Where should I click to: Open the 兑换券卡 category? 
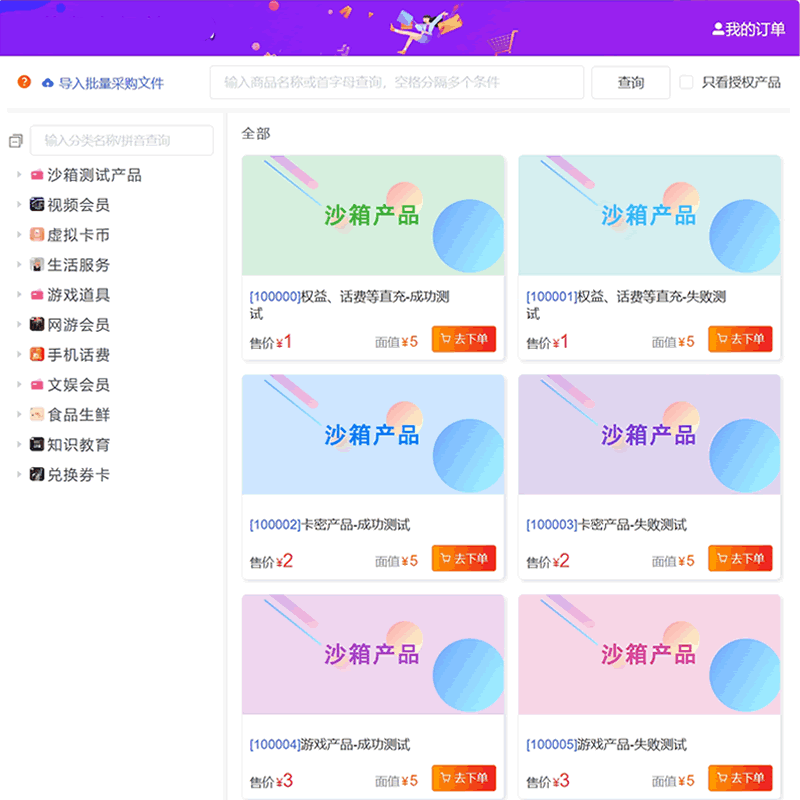coord(78,475)
